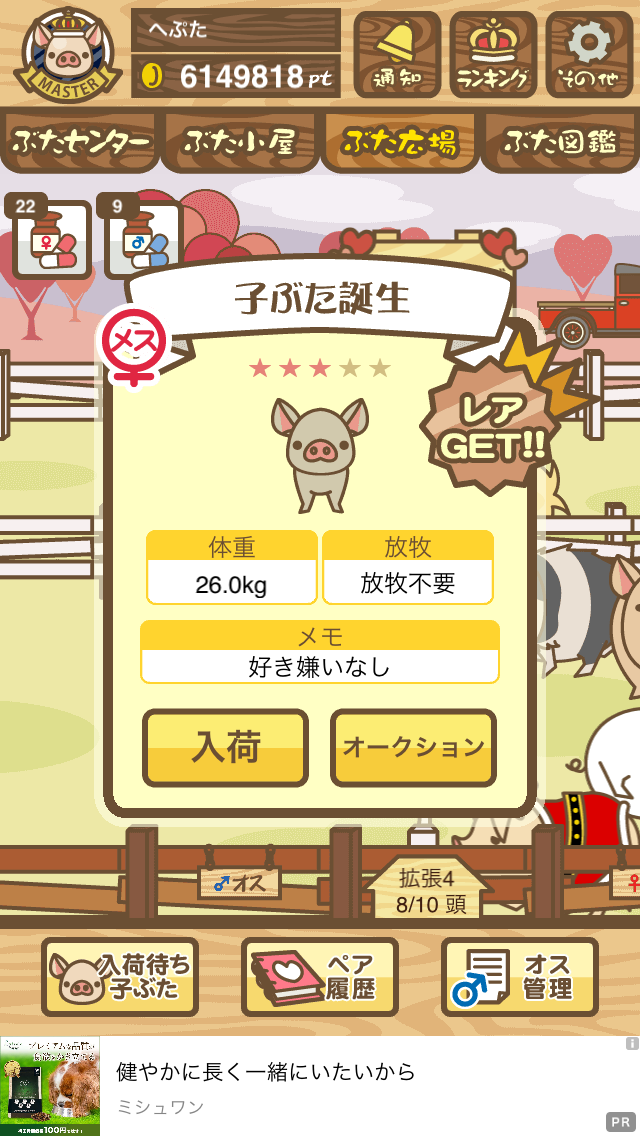
Task: Open the ミシュワン ad banner
Action: coord(320,1085)
